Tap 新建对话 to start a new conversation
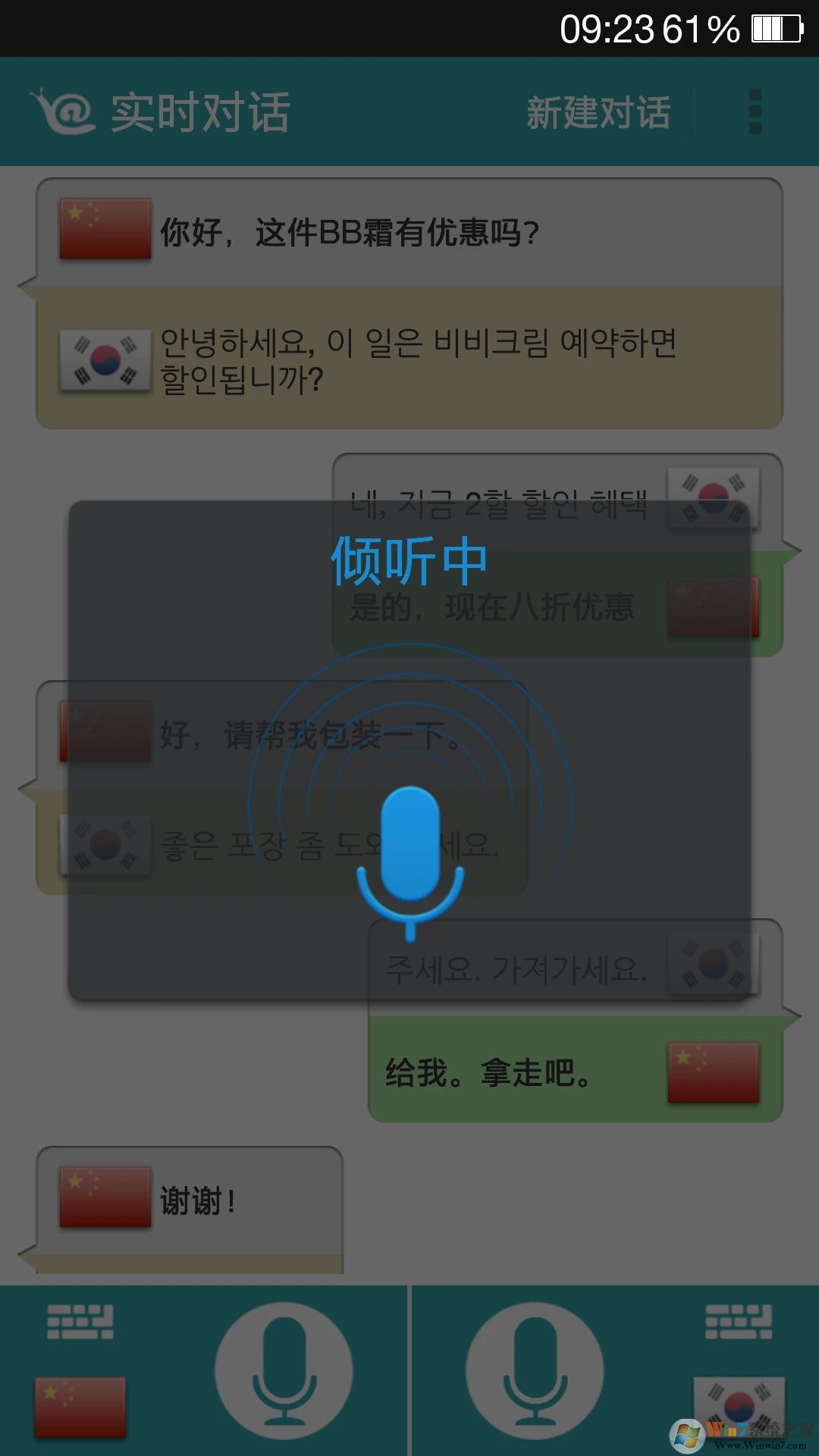This screenshot has width=819, height=1456. tap(598, 111)
